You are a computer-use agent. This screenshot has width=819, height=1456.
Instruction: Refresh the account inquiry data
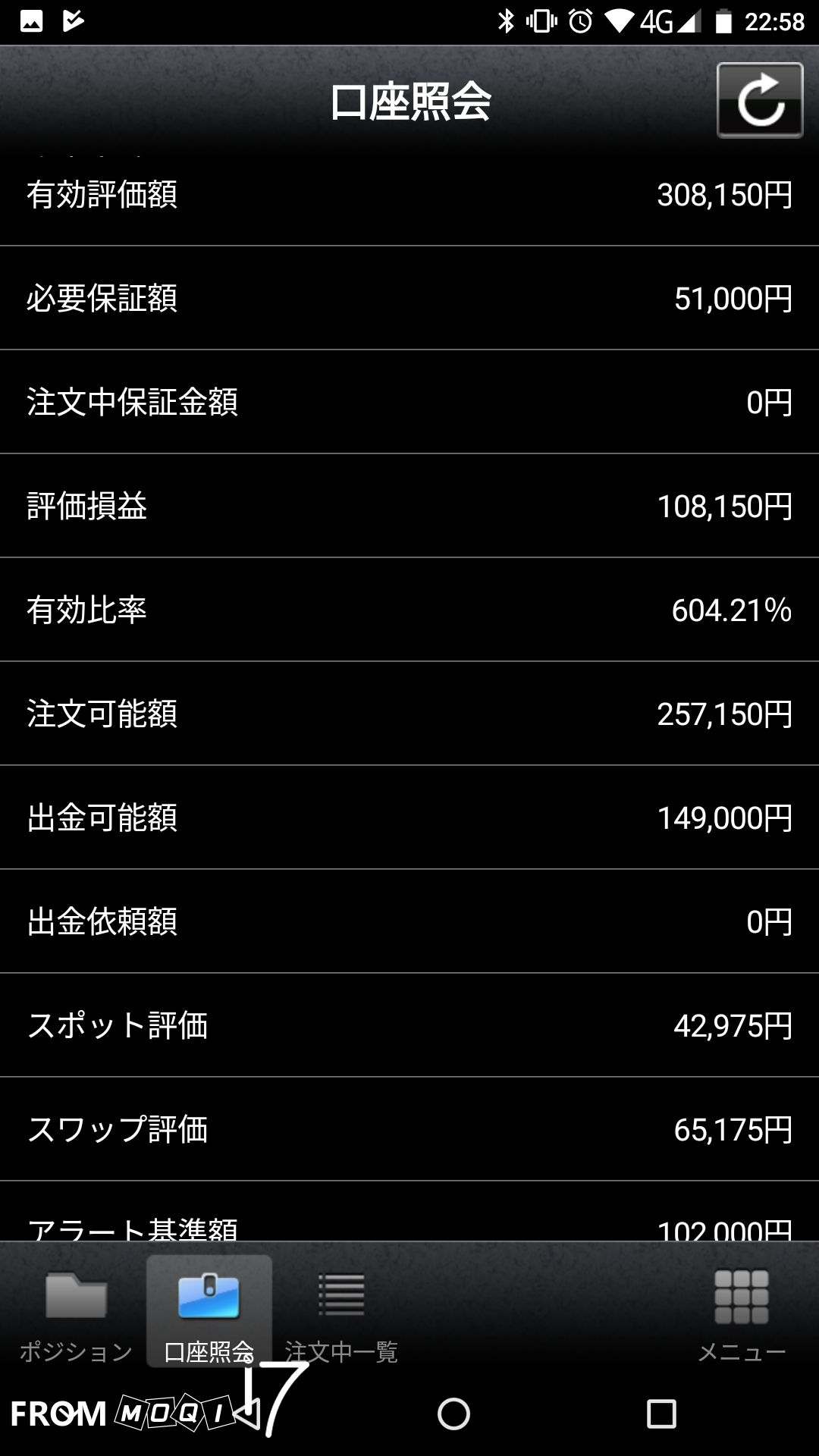coord(760,100)
